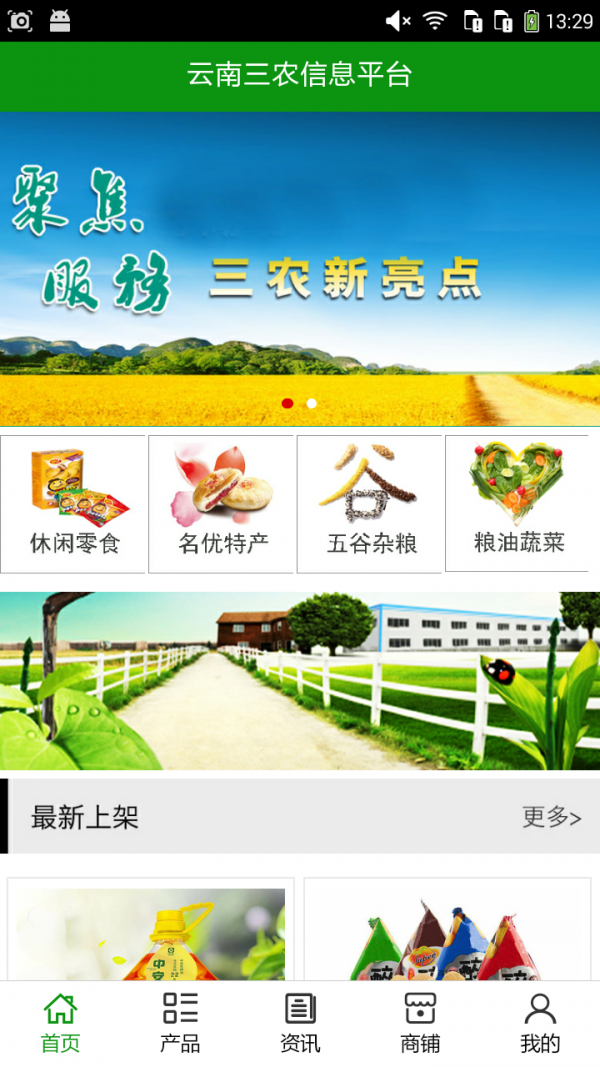
Task: Switch to the 首页 tab
Action: (x=60, y=1023)
